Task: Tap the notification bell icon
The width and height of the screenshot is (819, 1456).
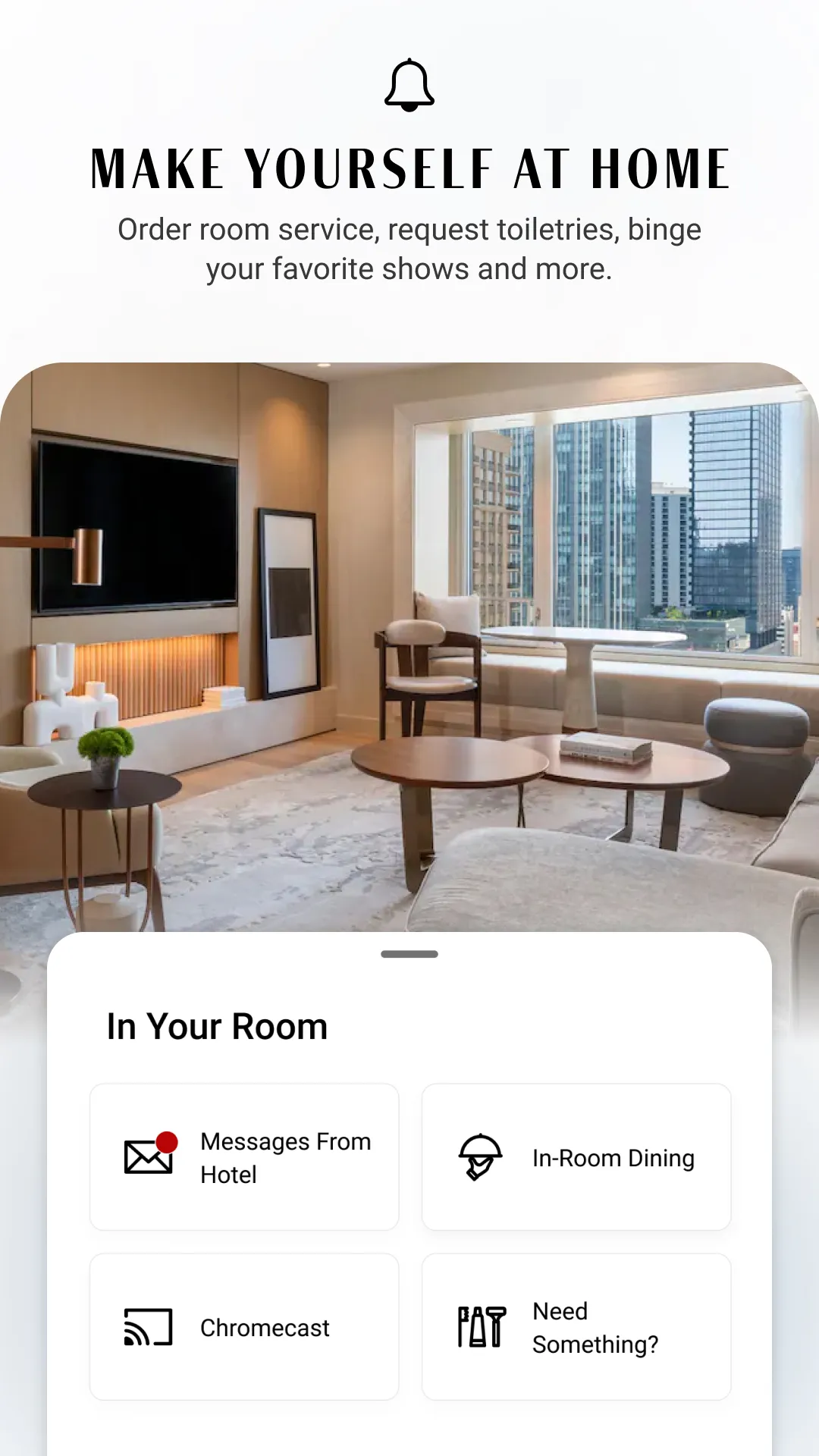Action: 409,83
